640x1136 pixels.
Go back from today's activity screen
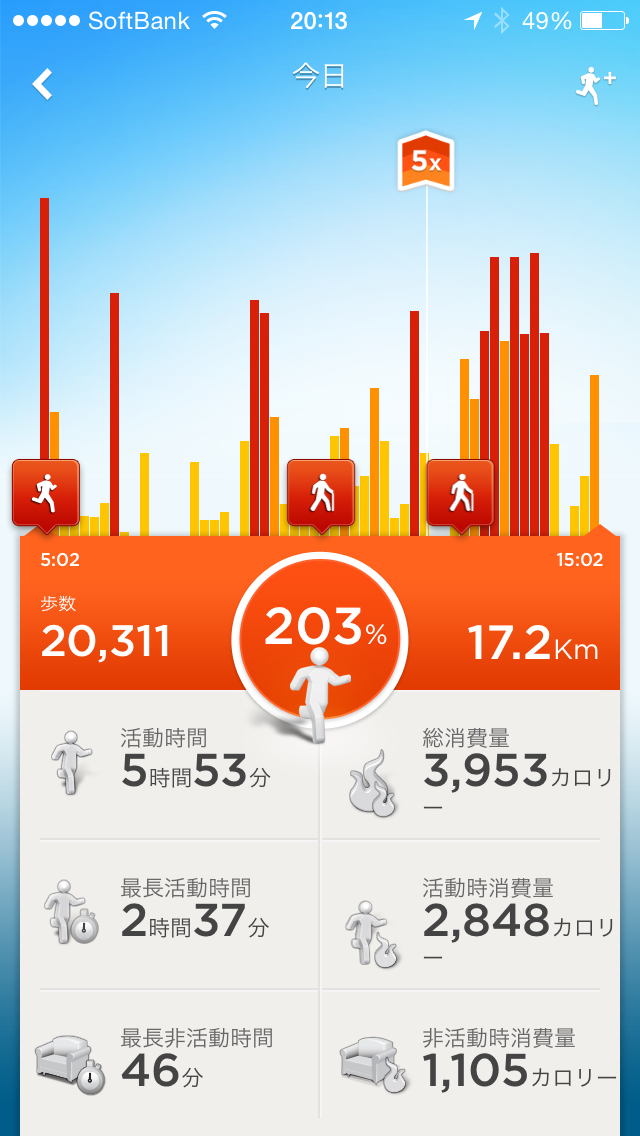(43, 84)
